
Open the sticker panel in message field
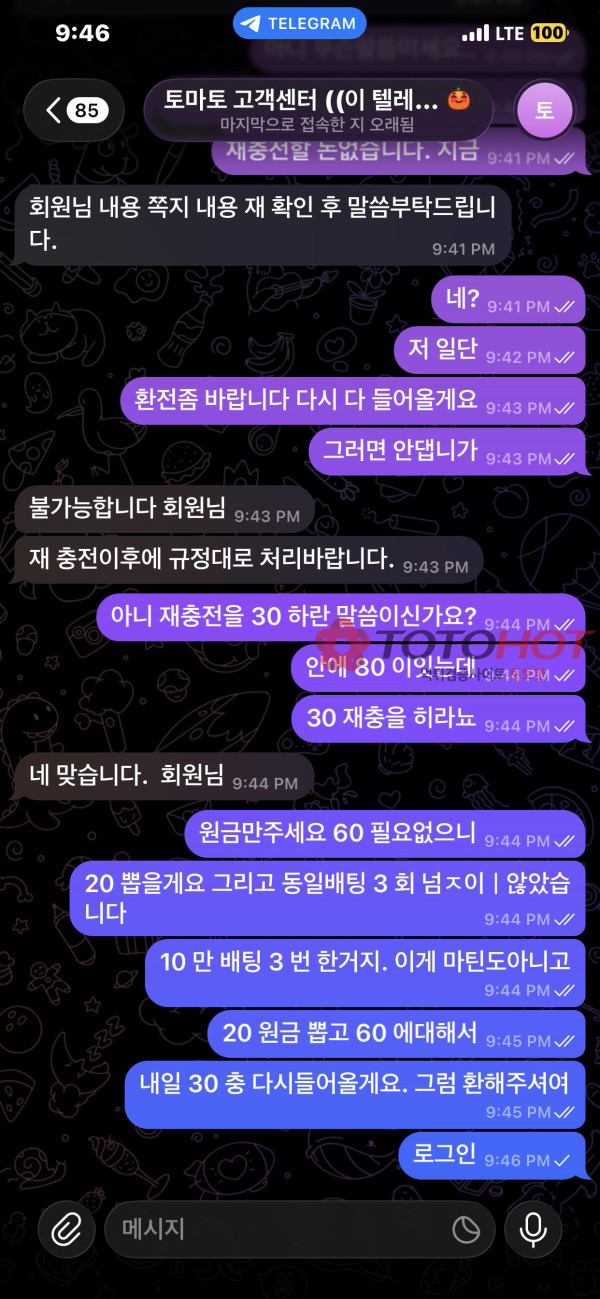point(465,1229)
